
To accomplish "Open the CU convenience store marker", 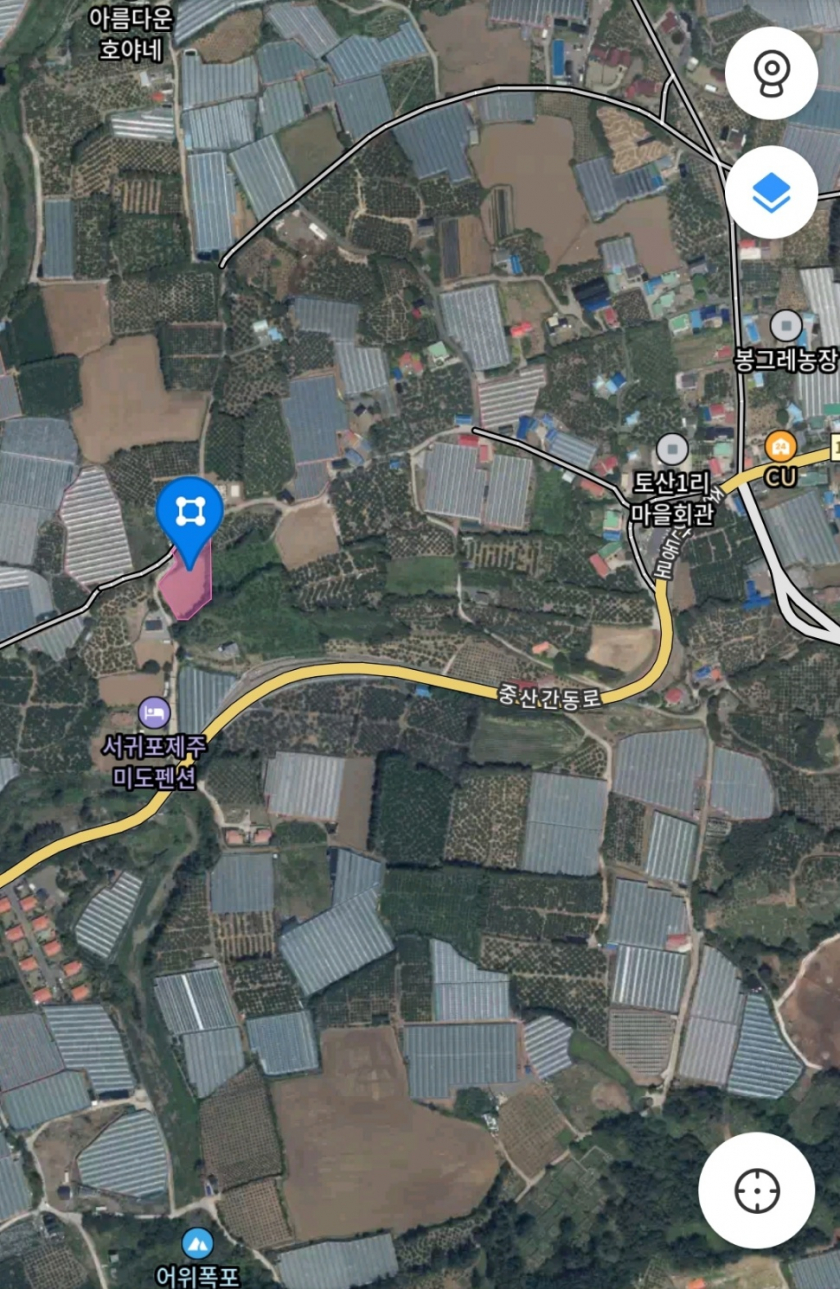I will tap(780, 446).
